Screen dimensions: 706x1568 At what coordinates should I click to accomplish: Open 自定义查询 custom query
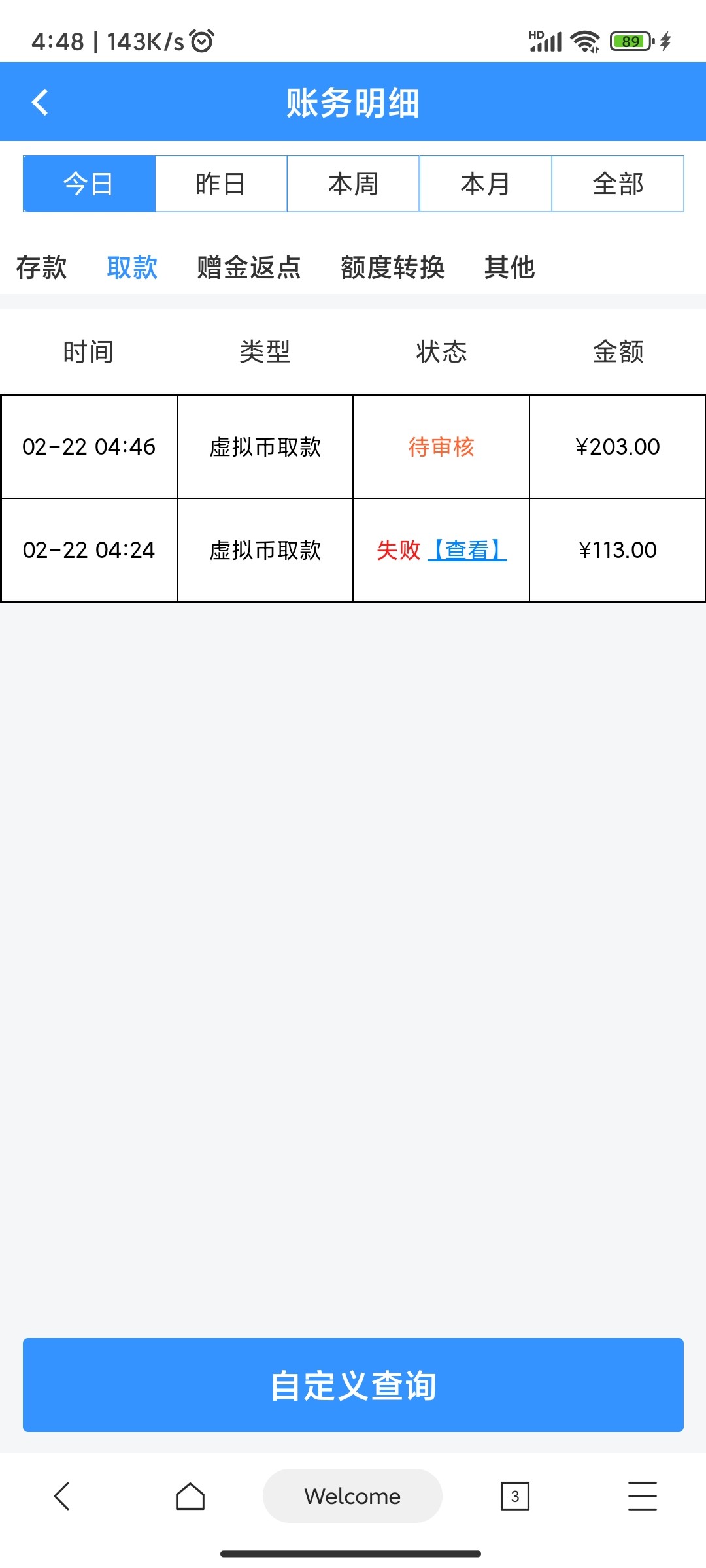(353, 1385)
